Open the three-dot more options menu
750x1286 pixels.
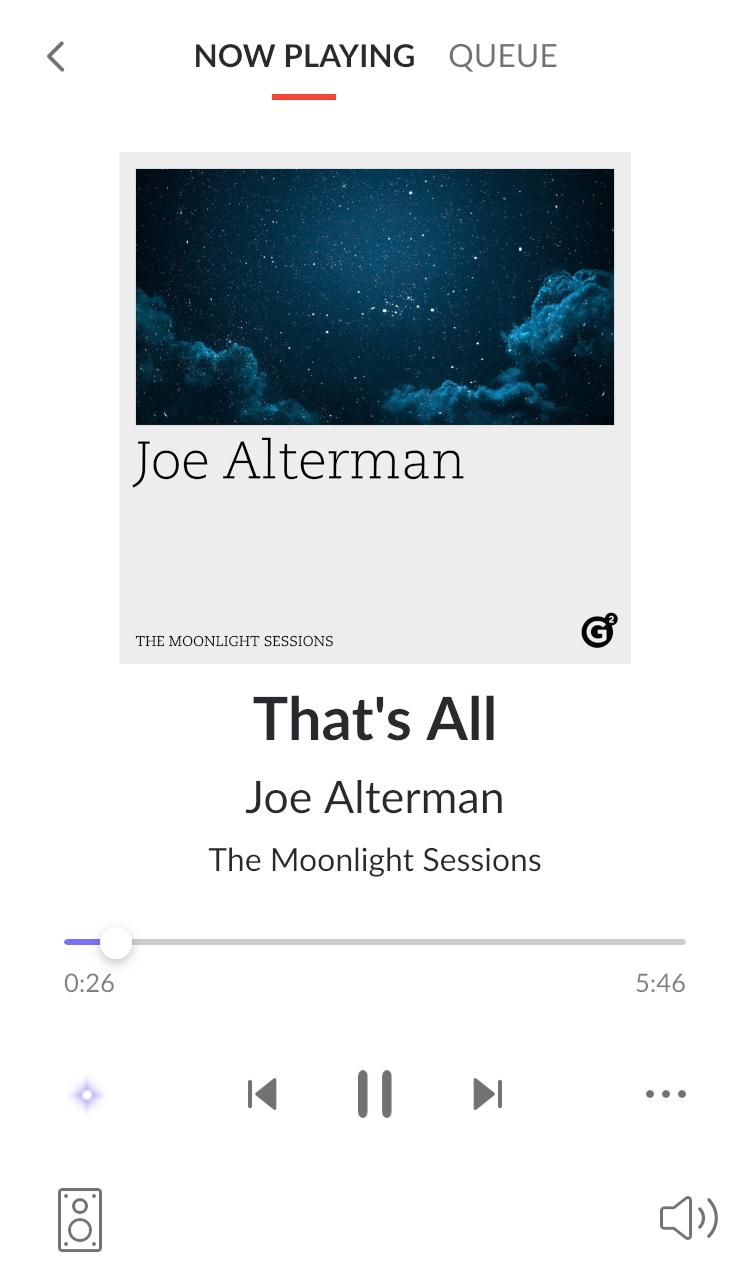pyautogui.click(x=666, y=1094)
